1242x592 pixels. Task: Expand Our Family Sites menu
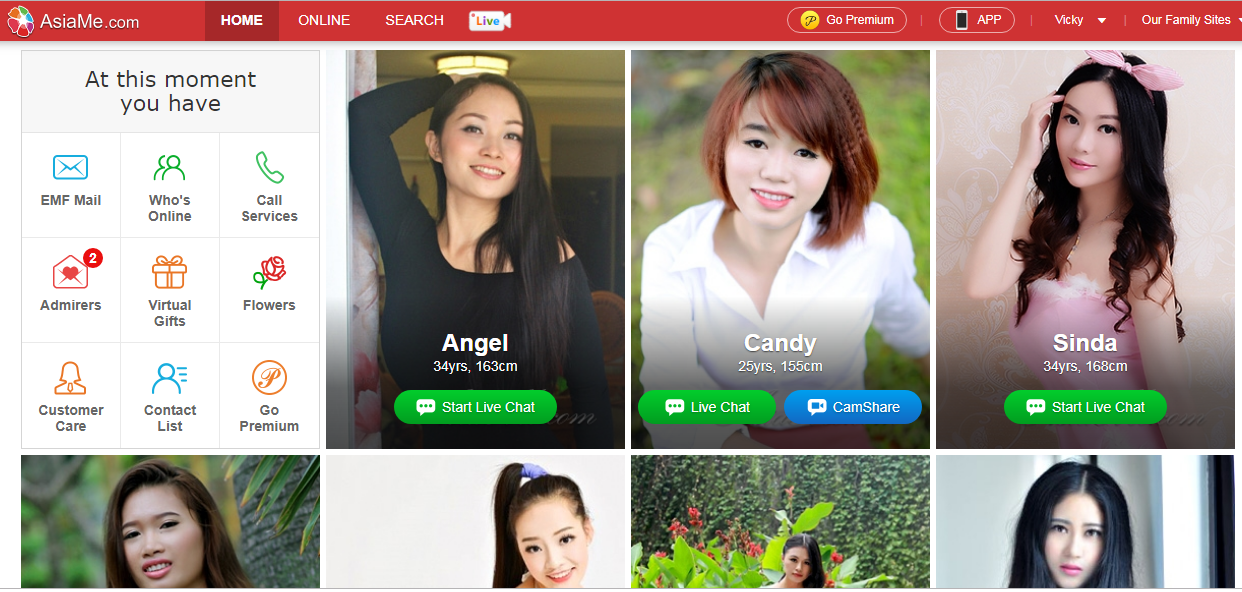pyautogui.click(x=1190, y=20)
